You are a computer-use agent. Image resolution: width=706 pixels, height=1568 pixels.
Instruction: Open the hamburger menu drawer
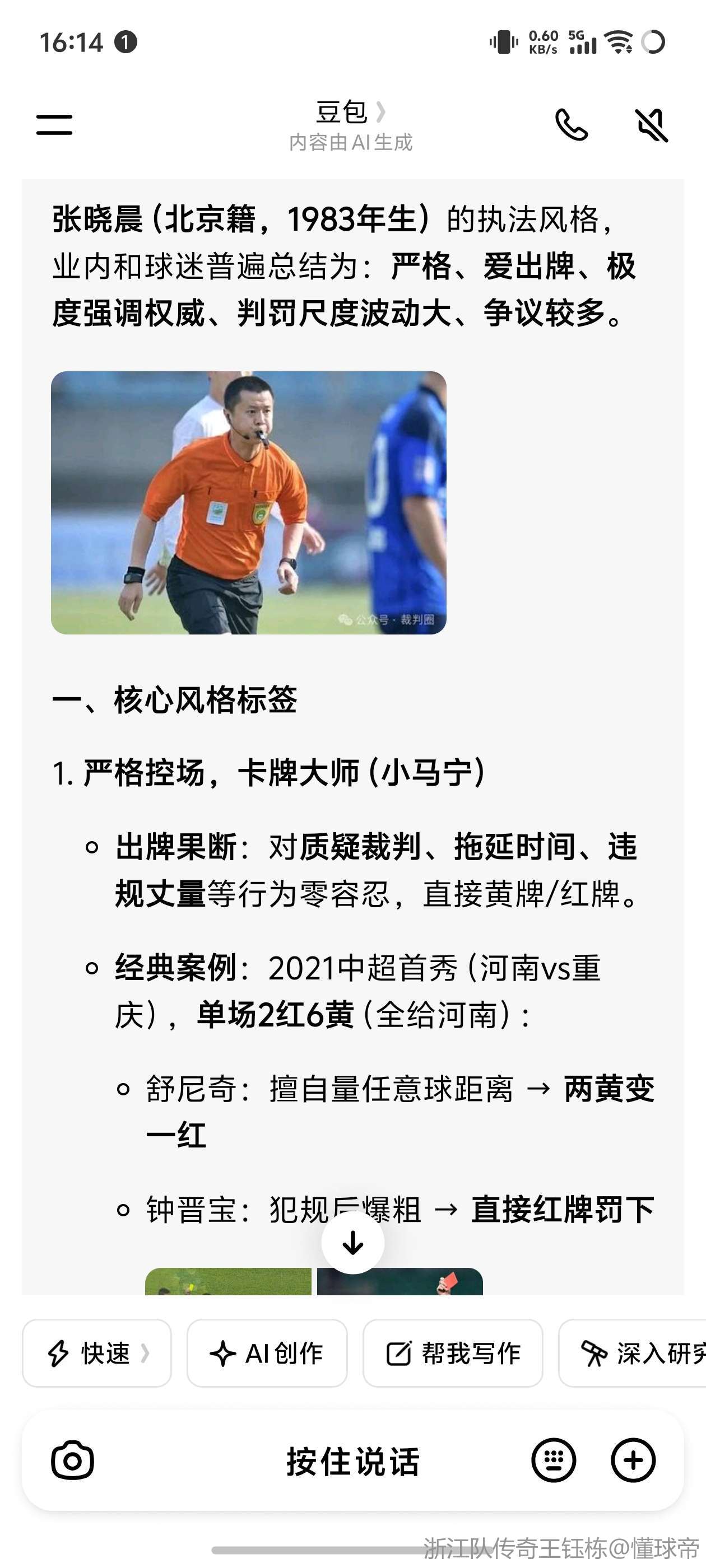pos(54,125)
